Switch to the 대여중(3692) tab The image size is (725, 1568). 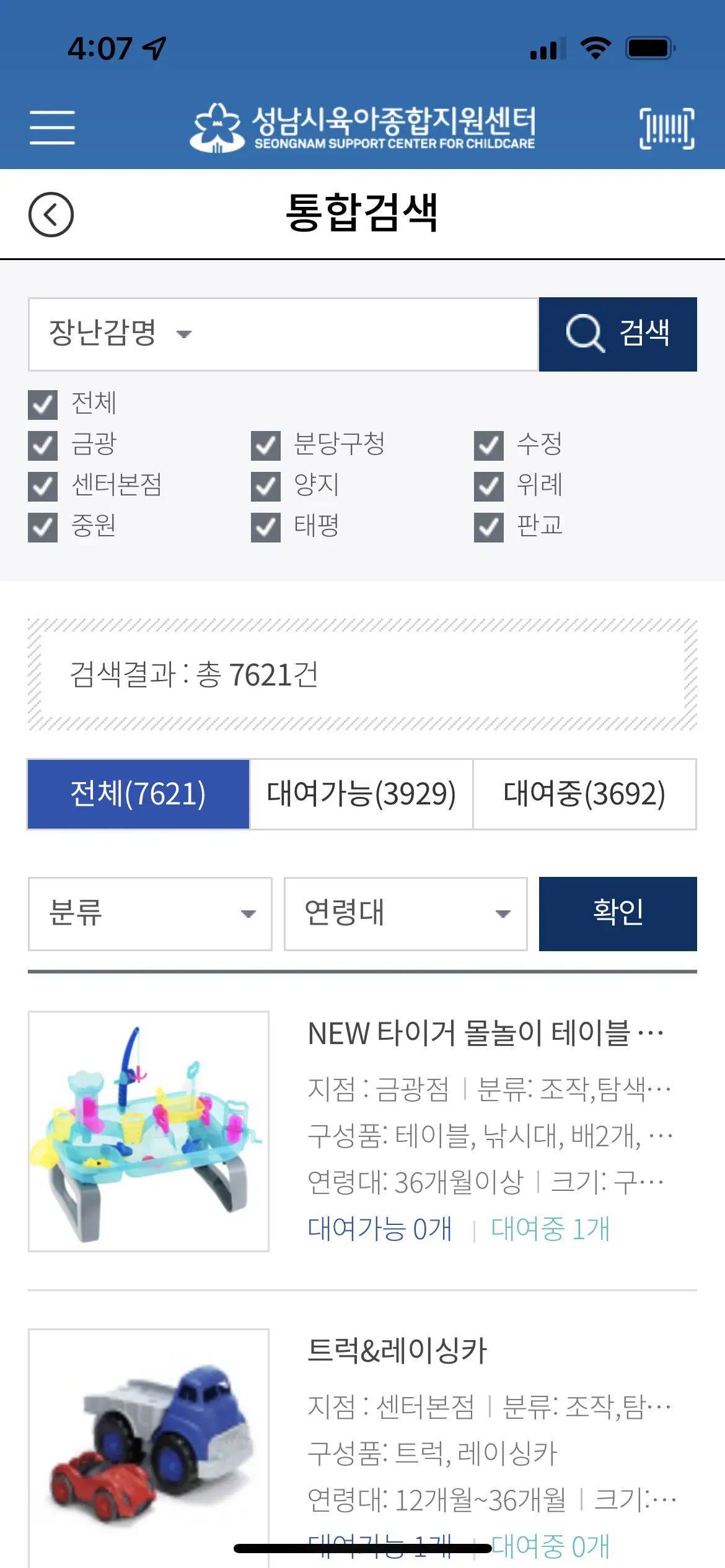(584, 794)
